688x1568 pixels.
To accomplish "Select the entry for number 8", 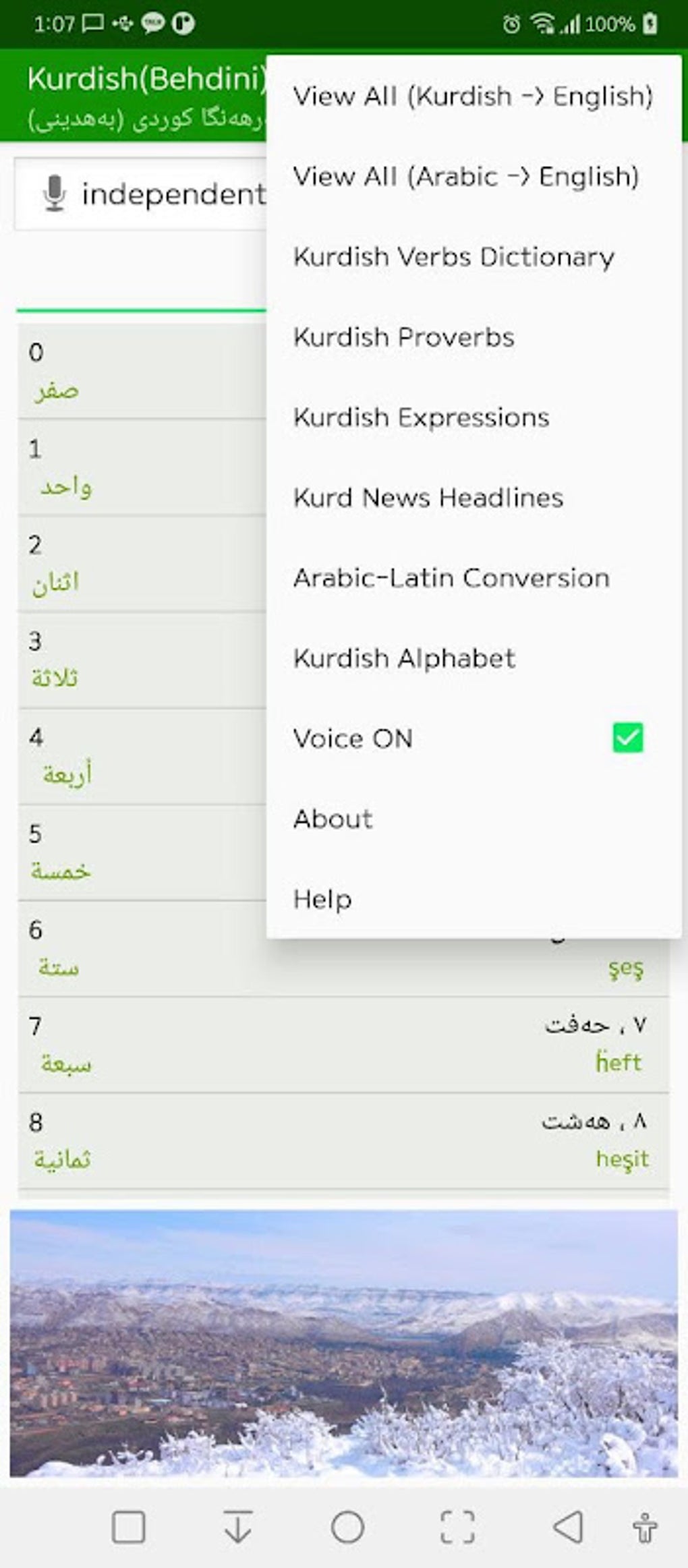I will tap(343, 1141).
